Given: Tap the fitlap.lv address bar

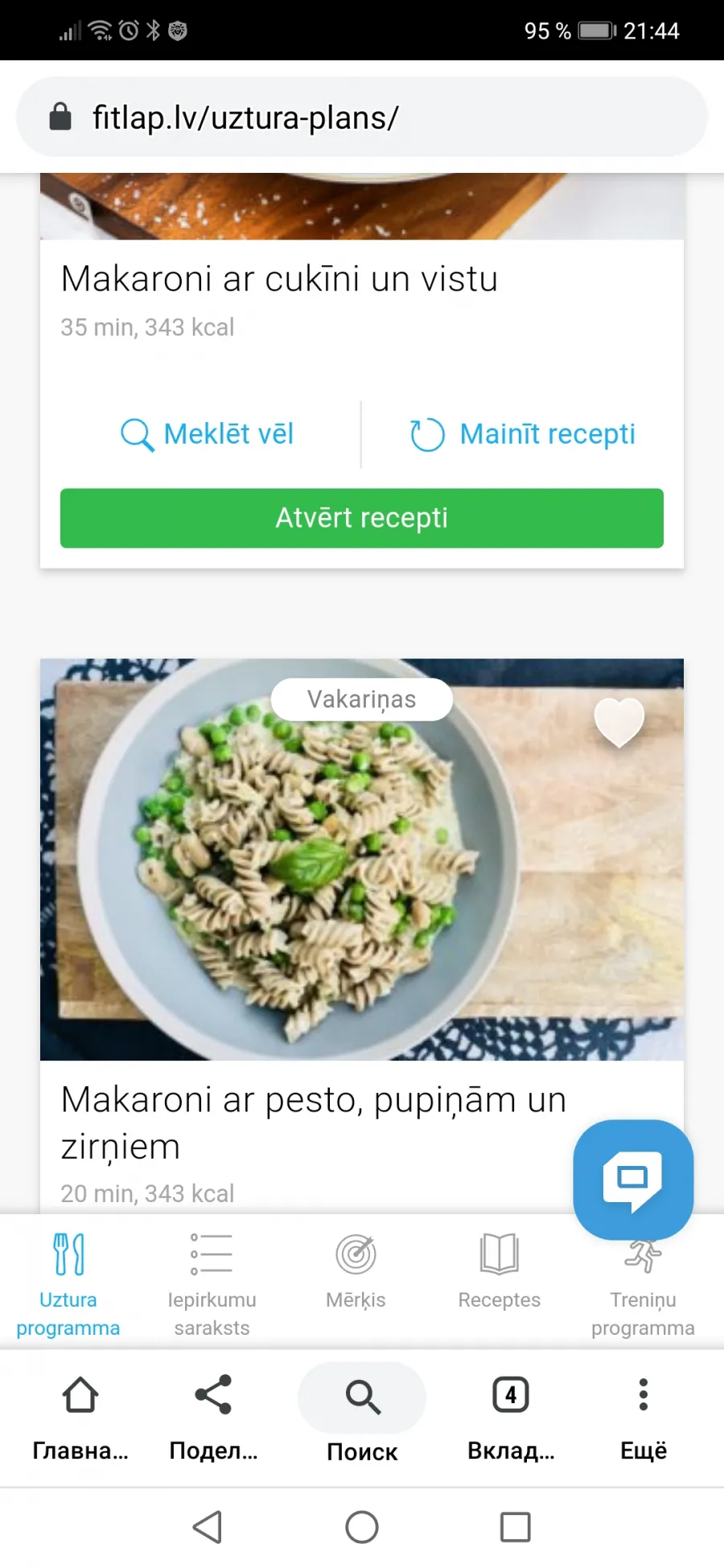Looking at the screenshot, I should pyautogui.click(x=362, y=117).
